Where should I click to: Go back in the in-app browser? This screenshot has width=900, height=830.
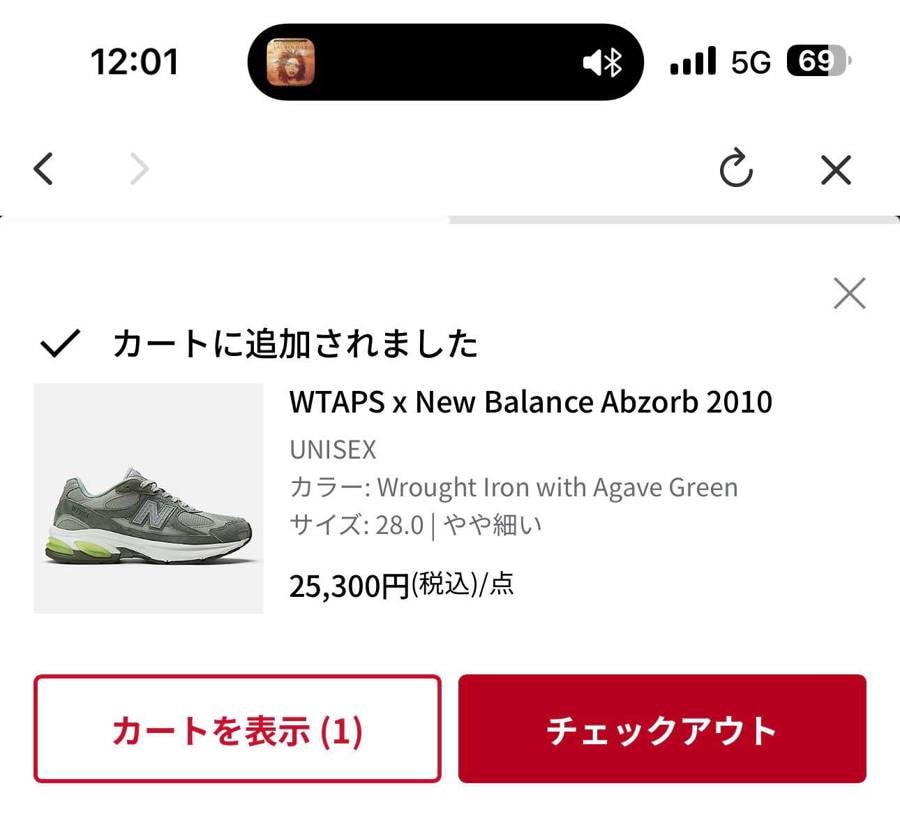(x=43, y=169)
